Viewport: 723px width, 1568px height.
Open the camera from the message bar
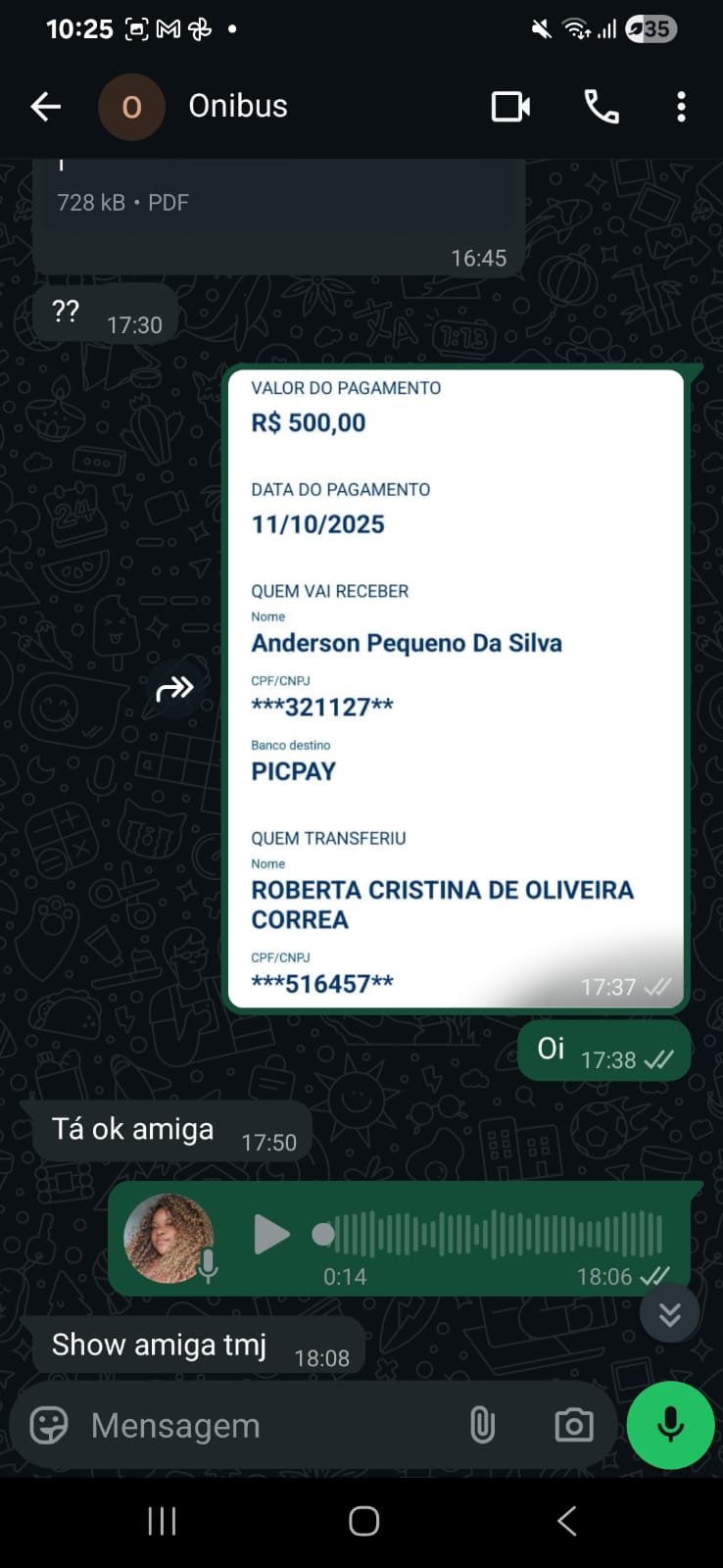[x=573, y=1425]
